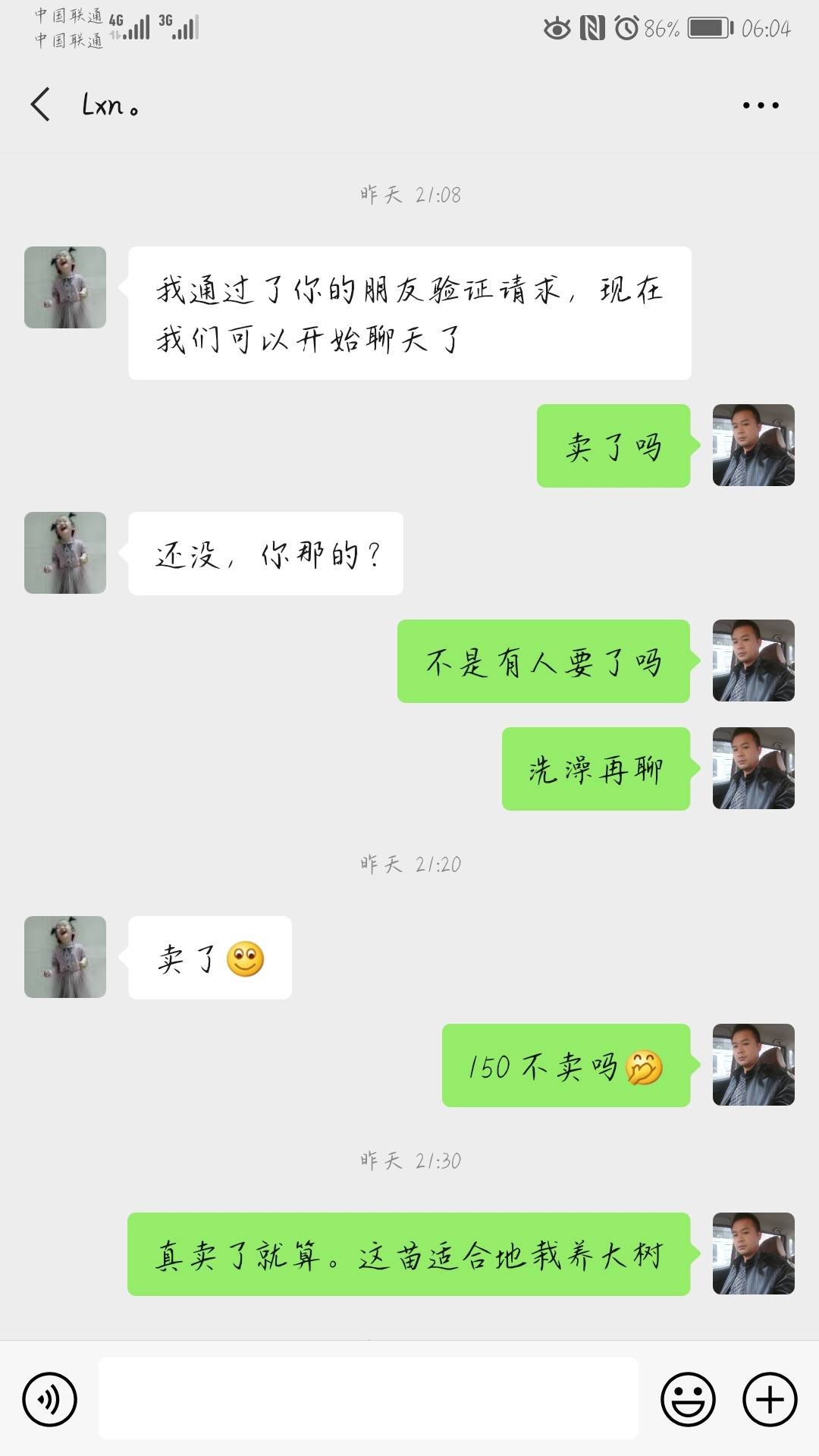This screenshot has width=819, height=1456.
Task: Open the plus attachment menu
Action: tap(770, 1399)
